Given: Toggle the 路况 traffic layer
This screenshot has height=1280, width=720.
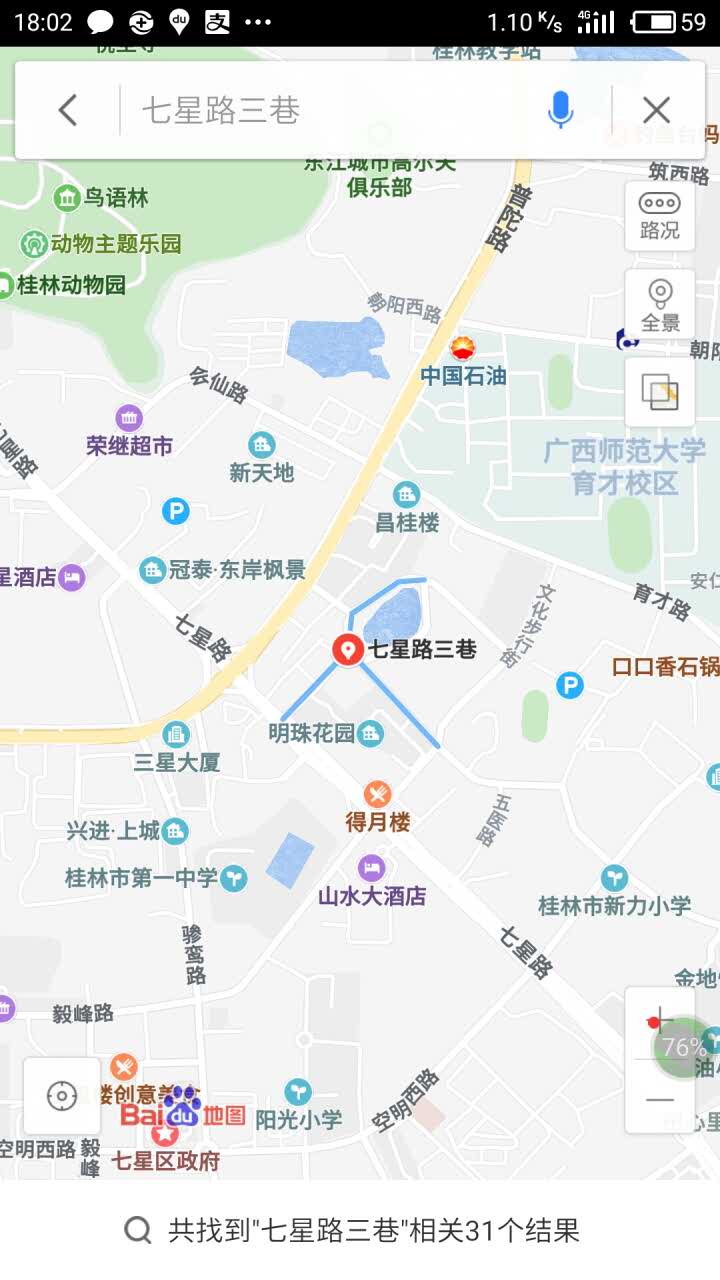Looking at the screenshot, I should 659,216.
